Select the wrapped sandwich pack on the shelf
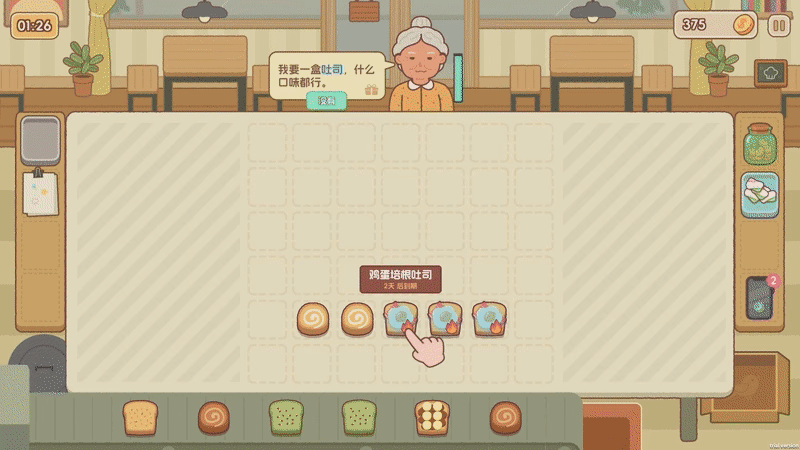The image size is (800, 450). click(x=759, y=194)
